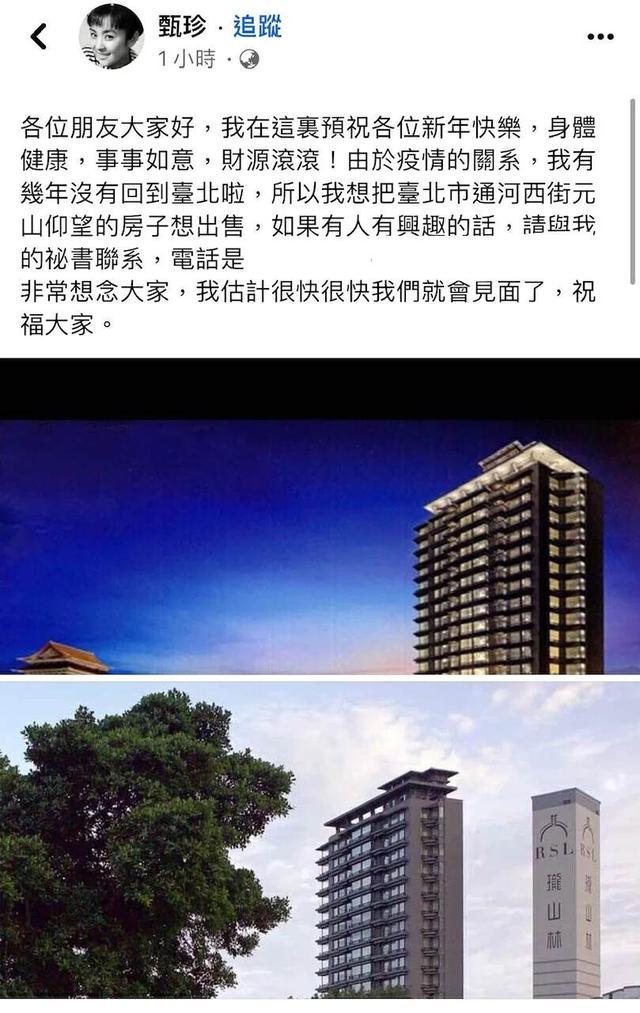
Task: View the night tower photo
Action: [320, 545]
